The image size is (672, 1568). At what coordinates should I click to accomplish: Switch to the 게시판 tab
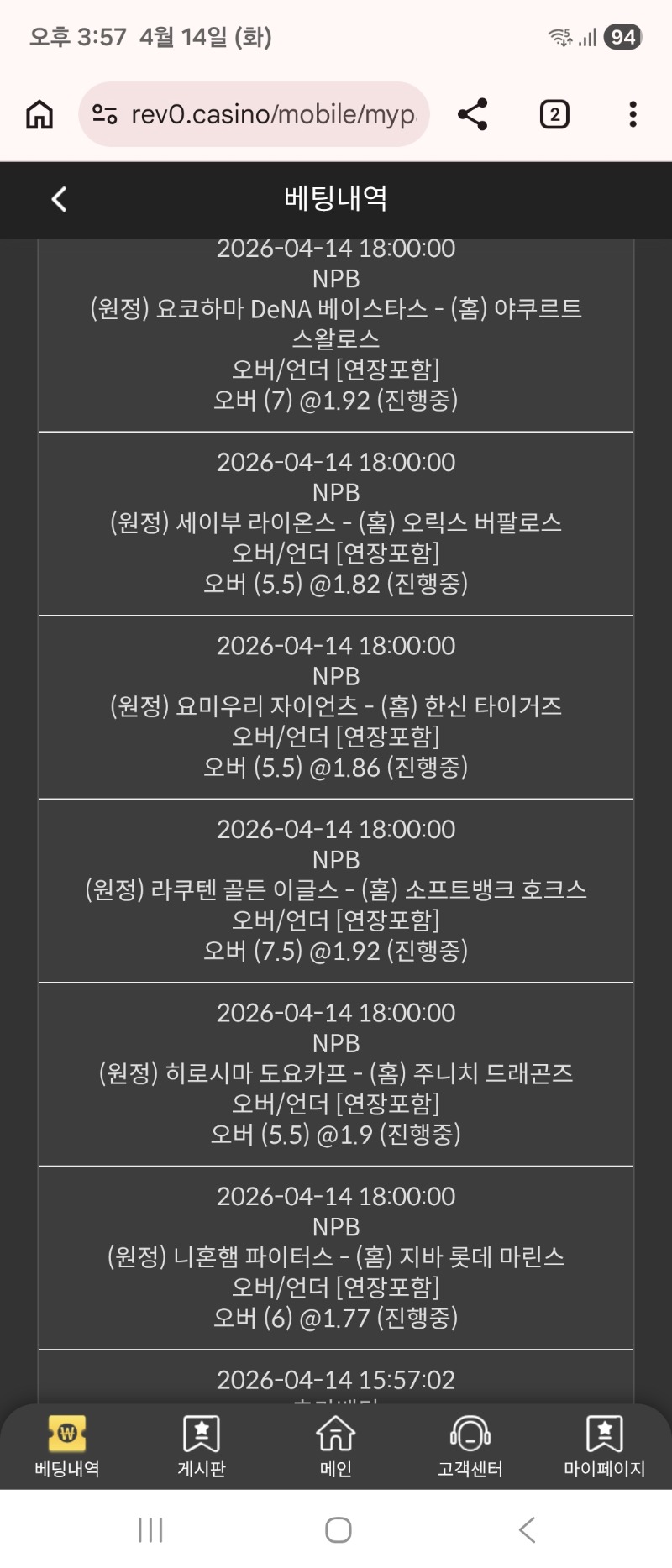[202, 1446]
